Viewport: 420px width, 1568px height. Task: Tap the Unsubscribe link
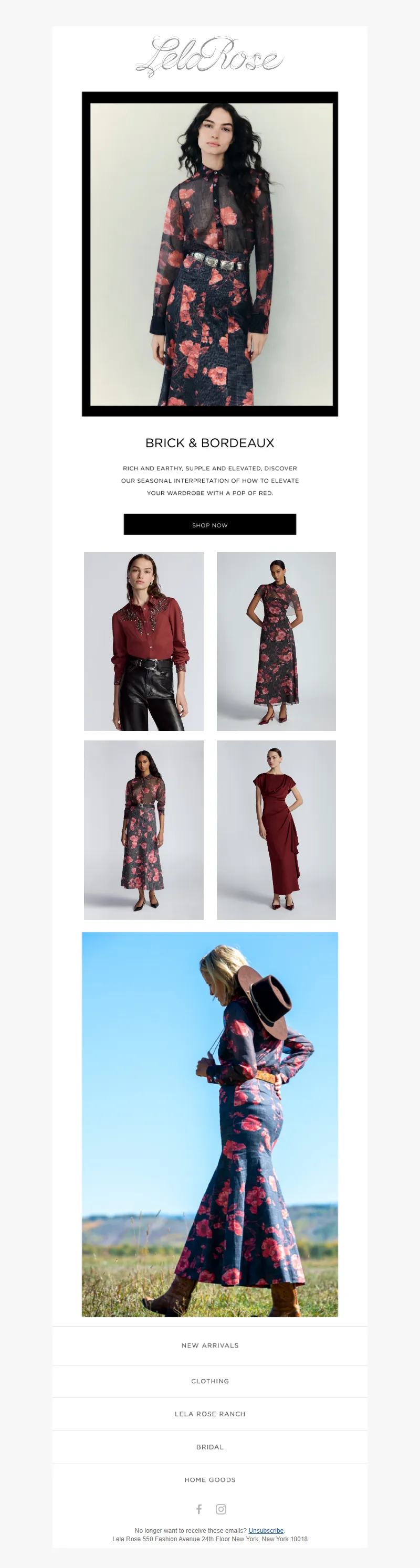(x=266, y=1530)
